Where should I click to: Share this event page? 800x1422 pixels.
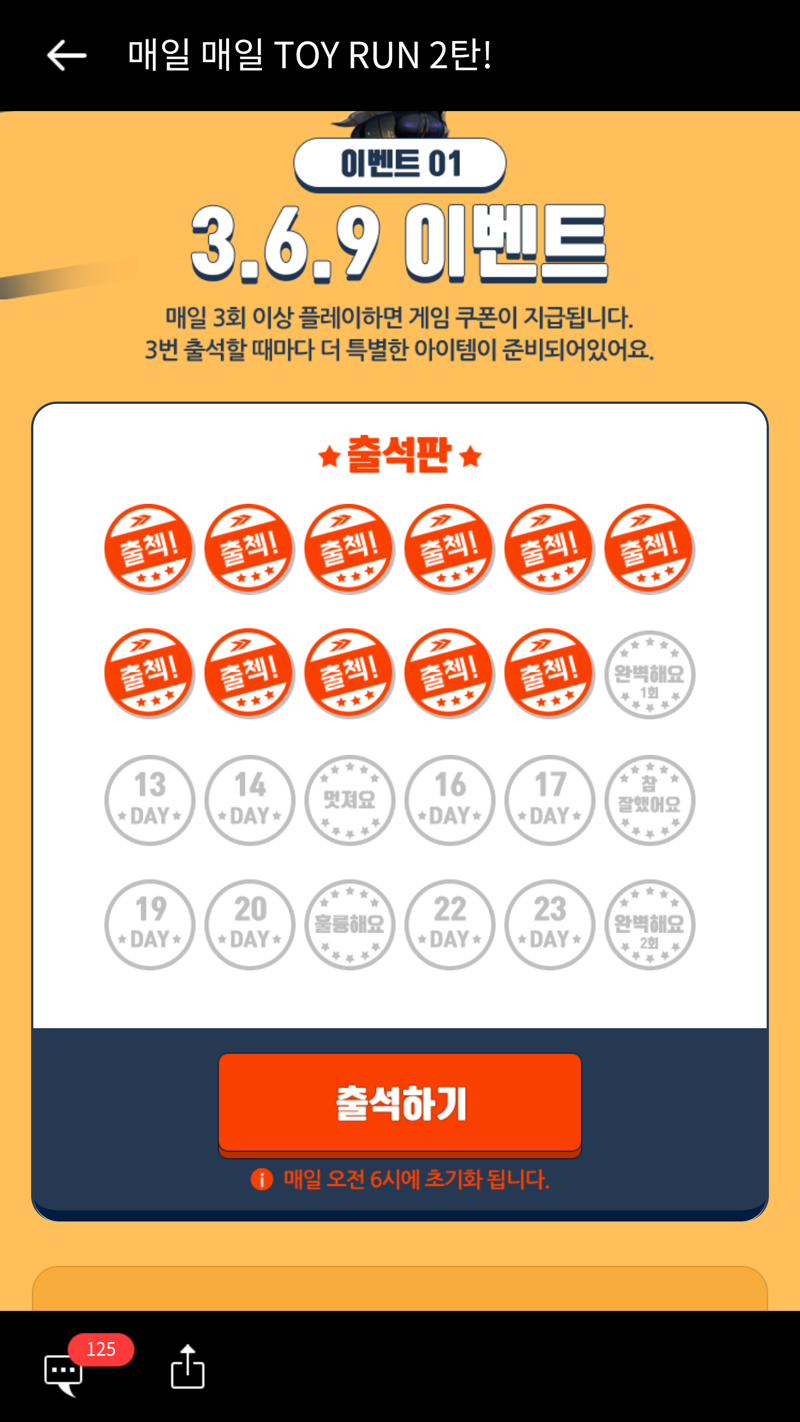click(x=187, y=1366)
